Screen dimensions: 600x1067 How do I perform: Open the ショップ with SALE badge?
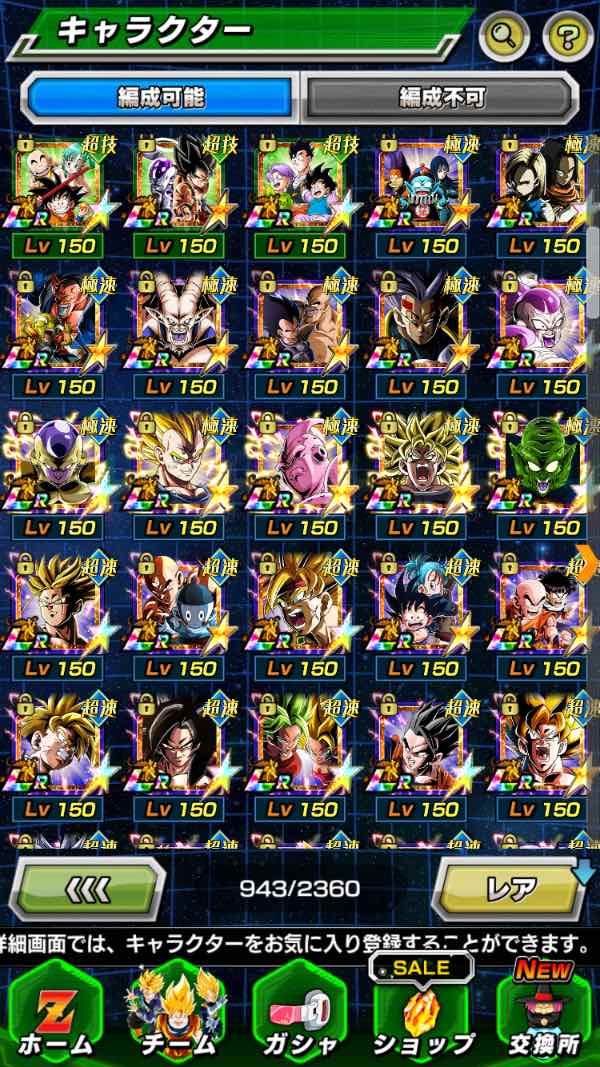422,1012
